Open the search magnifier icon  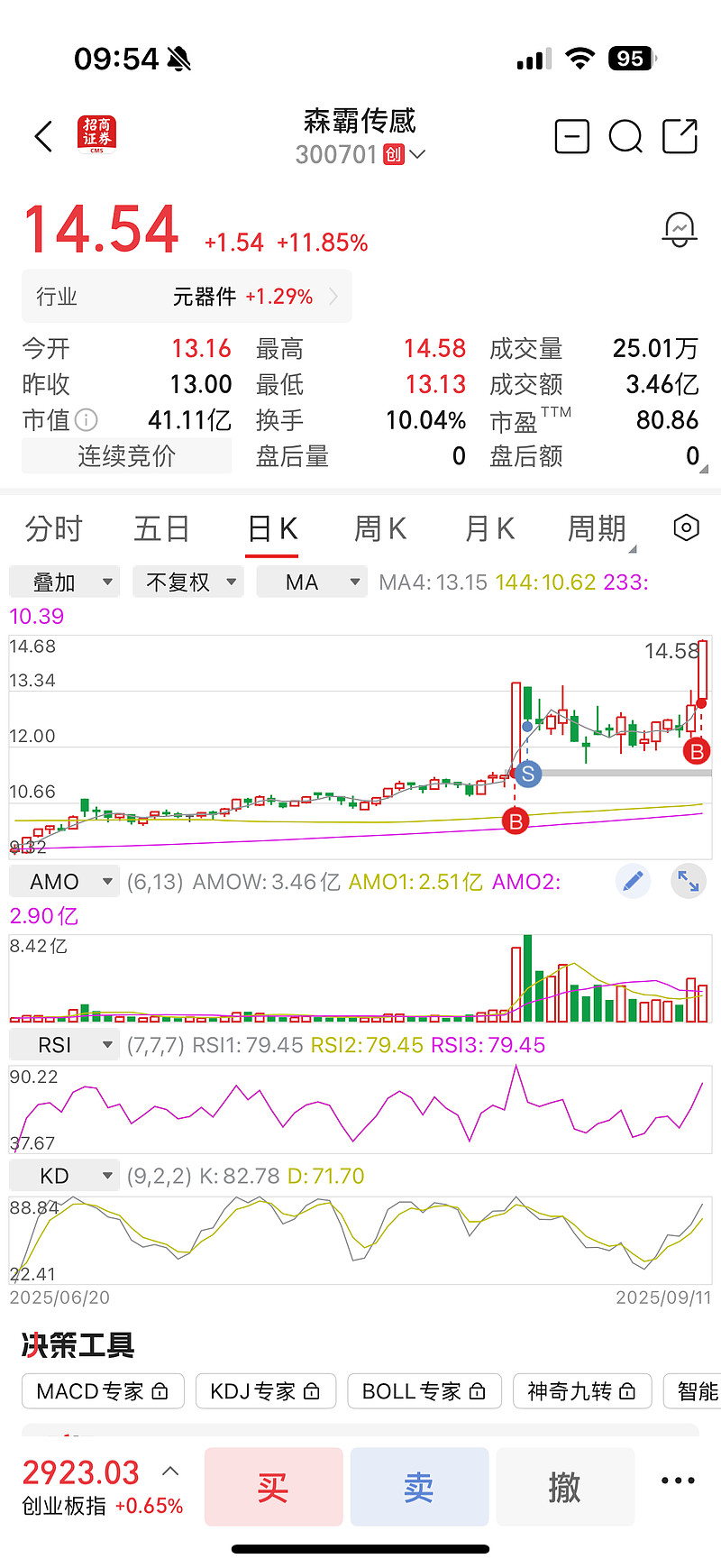coord(625,137)
